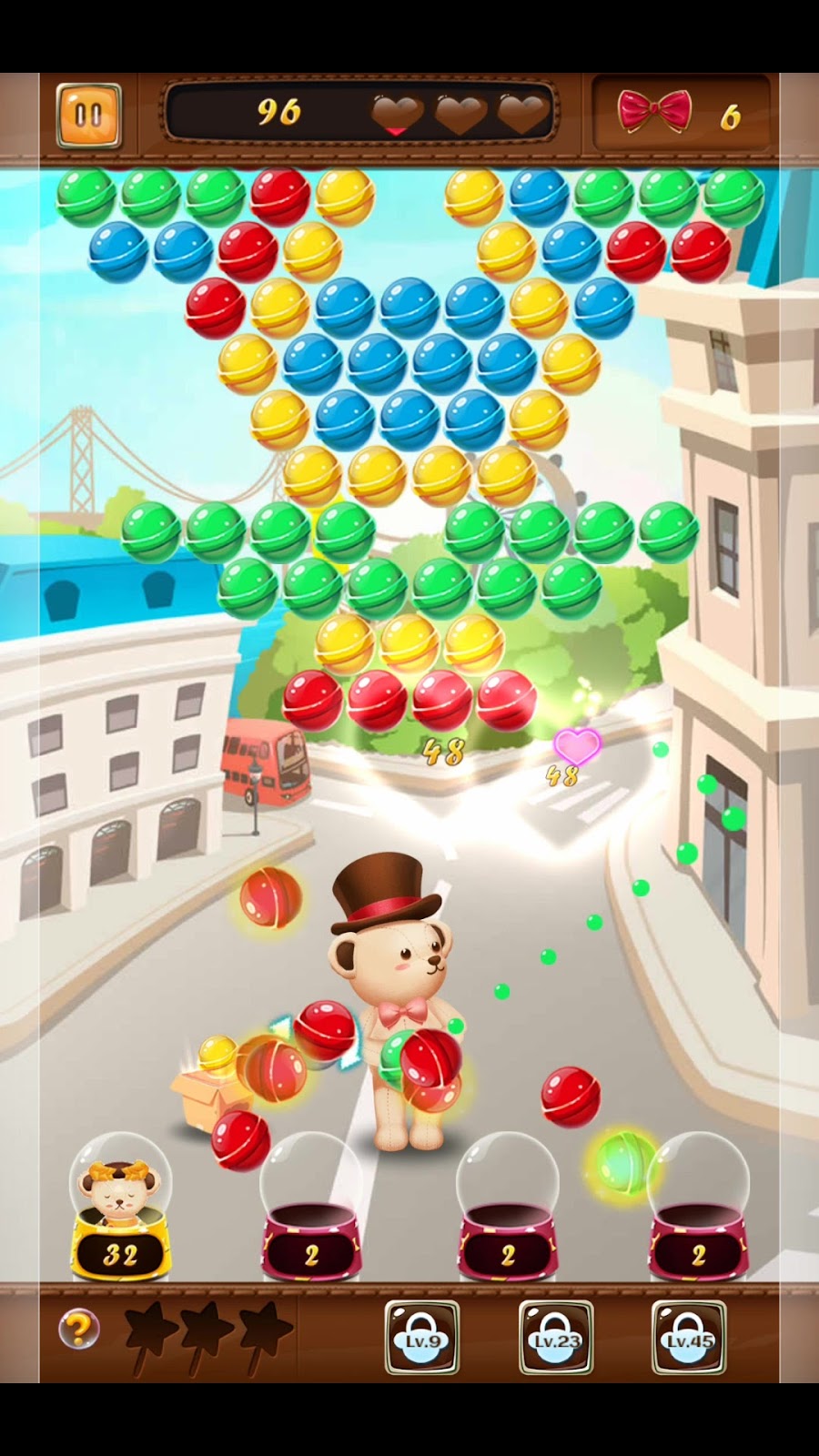
Task: Tap the locked Lv.23 booster
Action: pyautogui.click(x=556, y=1337)
